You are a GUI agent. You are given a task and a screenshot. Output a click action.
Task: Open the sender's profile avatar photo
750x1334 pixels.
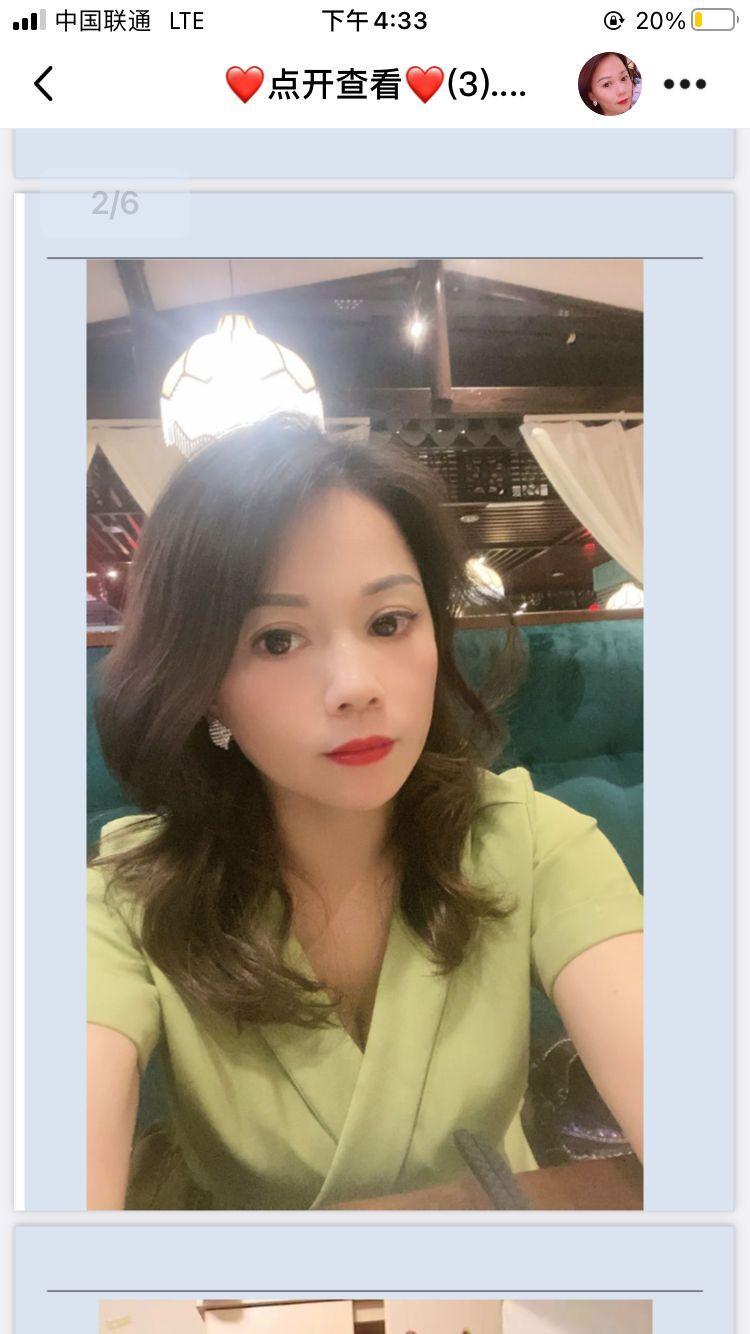tap(611, 84)
